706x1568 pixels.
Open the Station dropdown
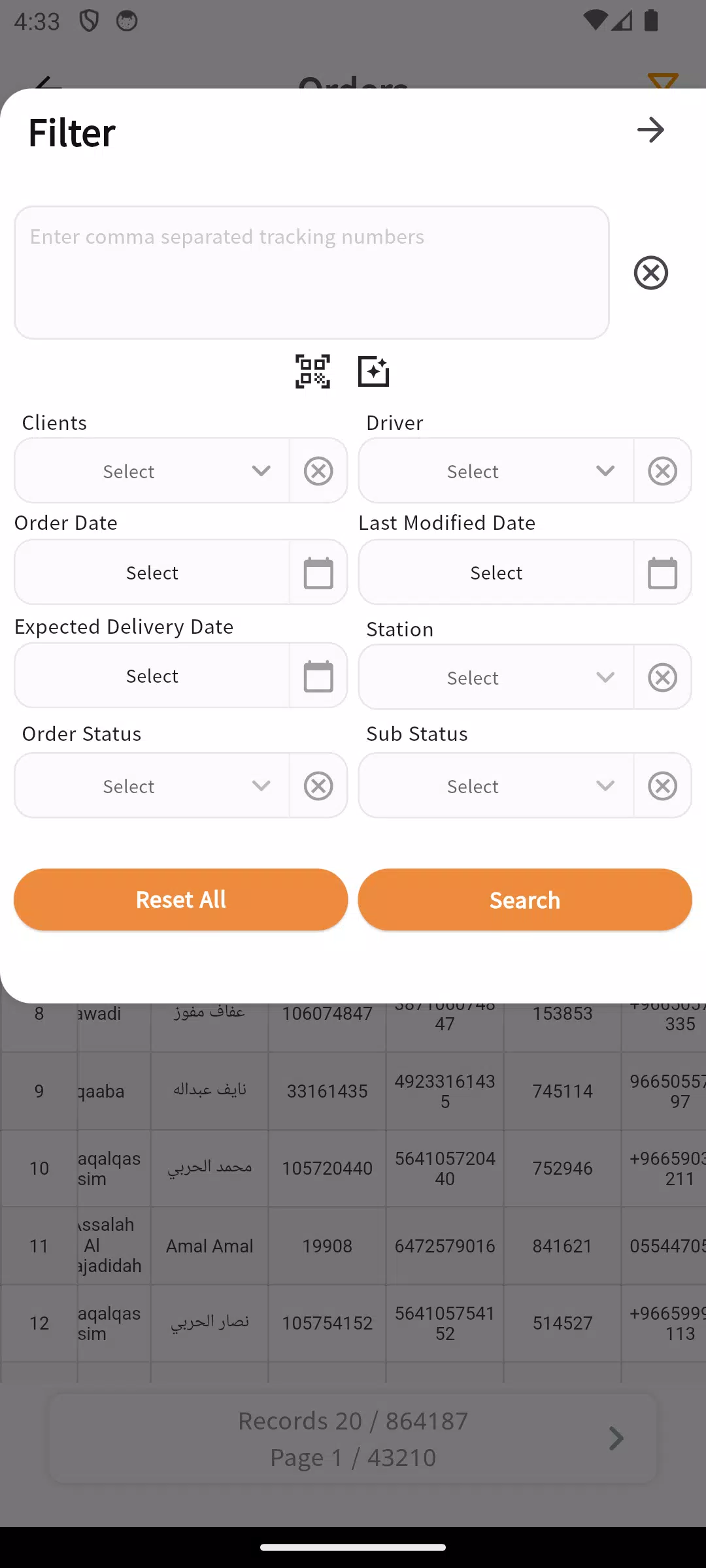click(495, 677)
